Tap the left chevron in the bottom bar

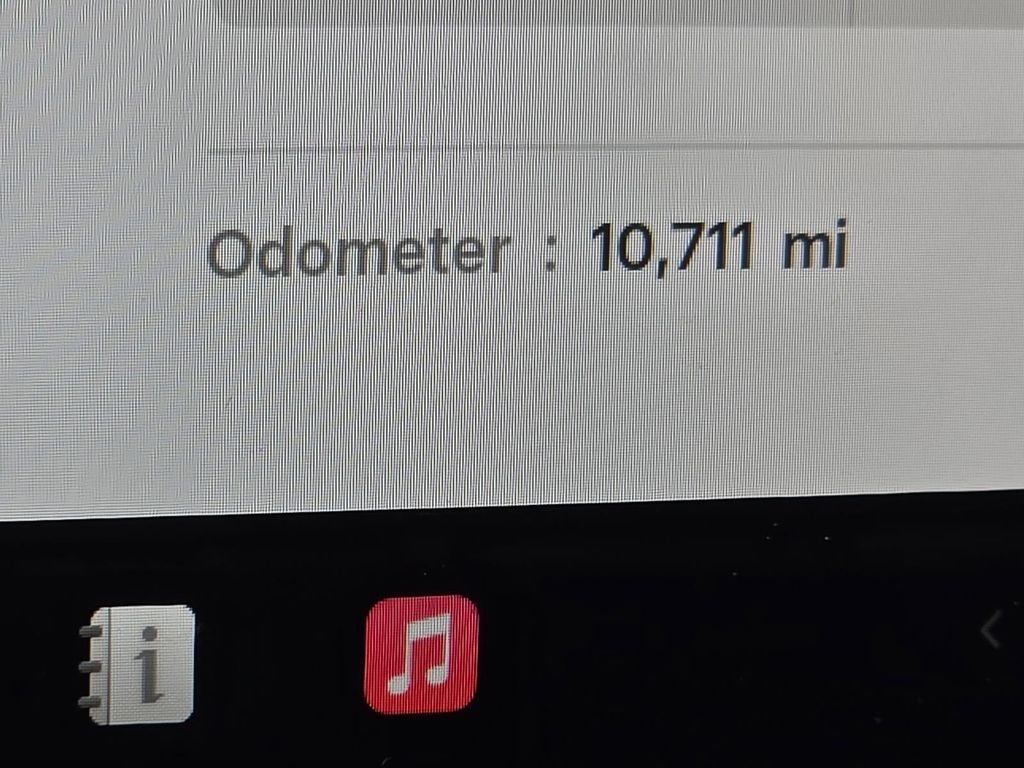coord(991,632)
